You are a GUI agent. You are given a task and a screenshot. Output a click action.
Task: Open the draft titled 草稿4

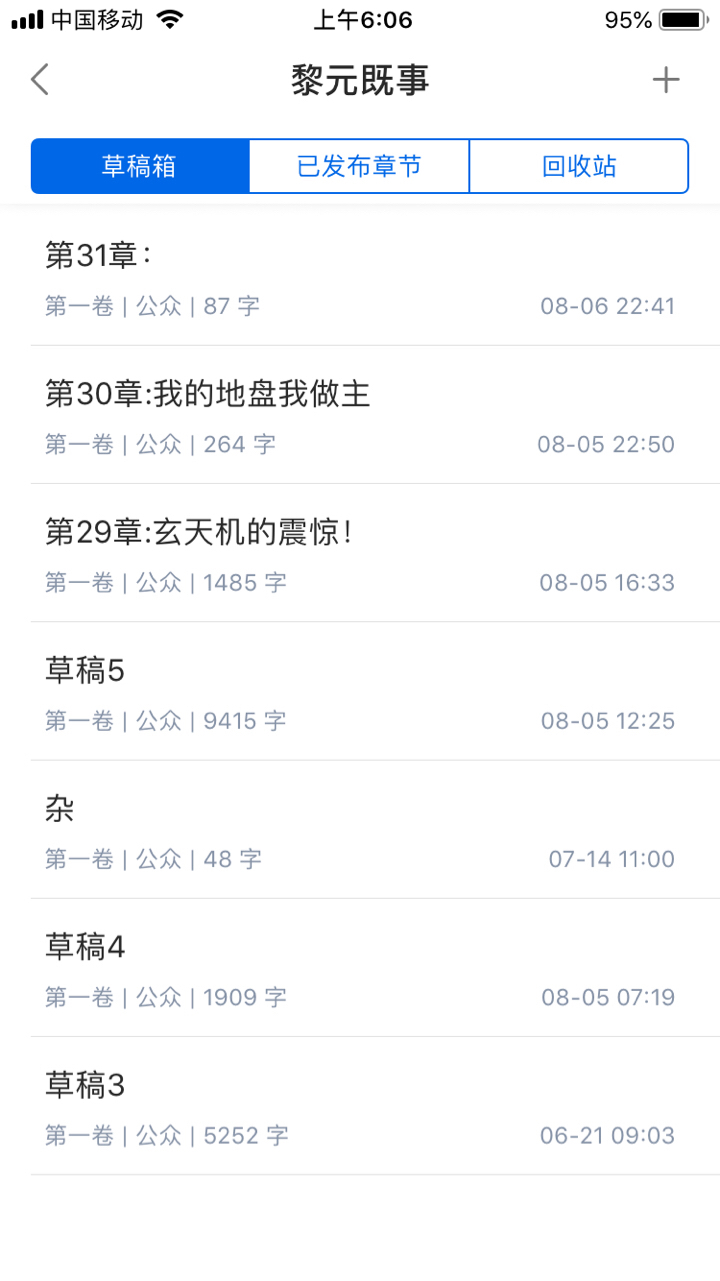[x=360, y=967]
